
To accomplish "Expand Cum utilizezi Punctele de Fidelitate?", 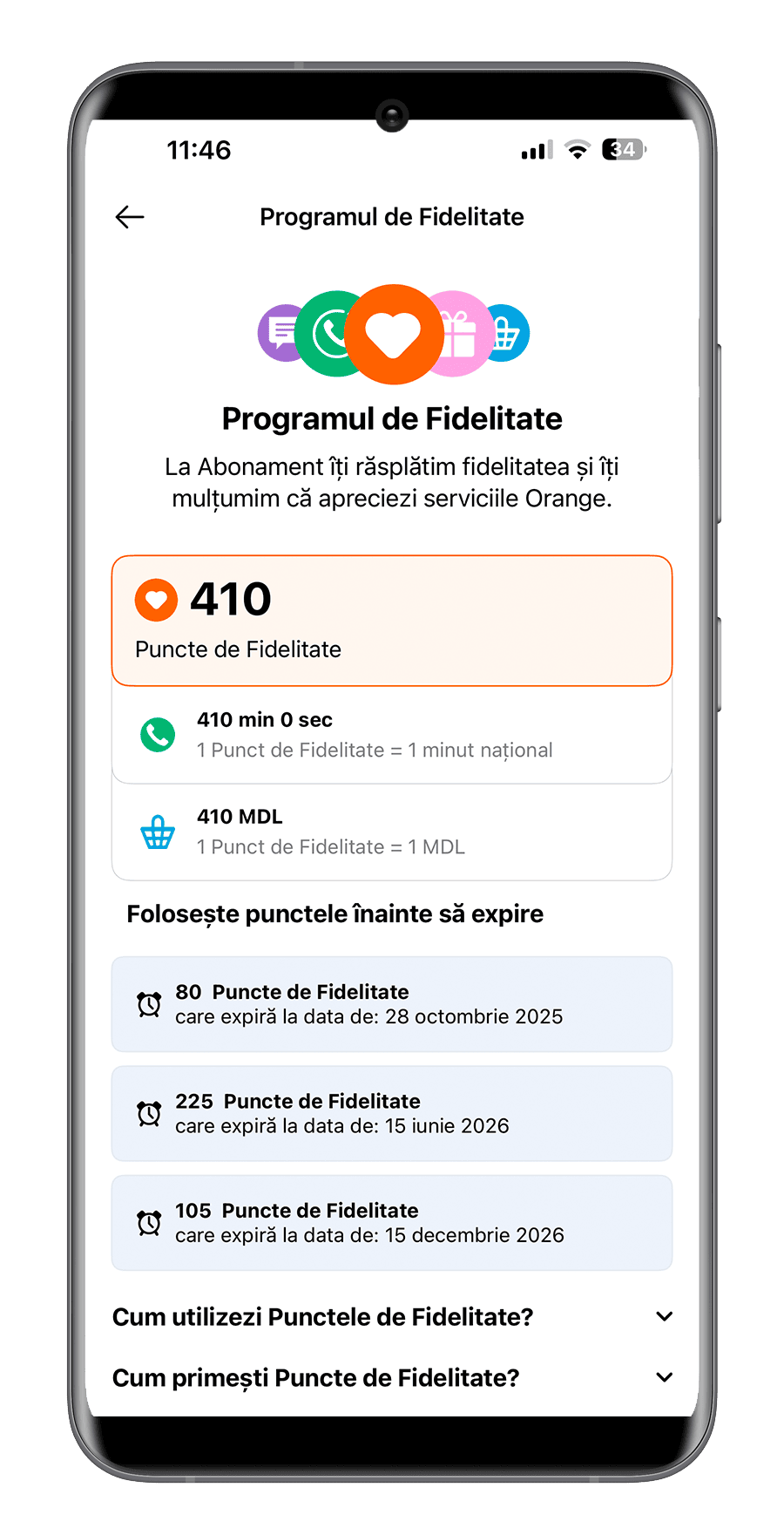I will tap(391, 1317).
